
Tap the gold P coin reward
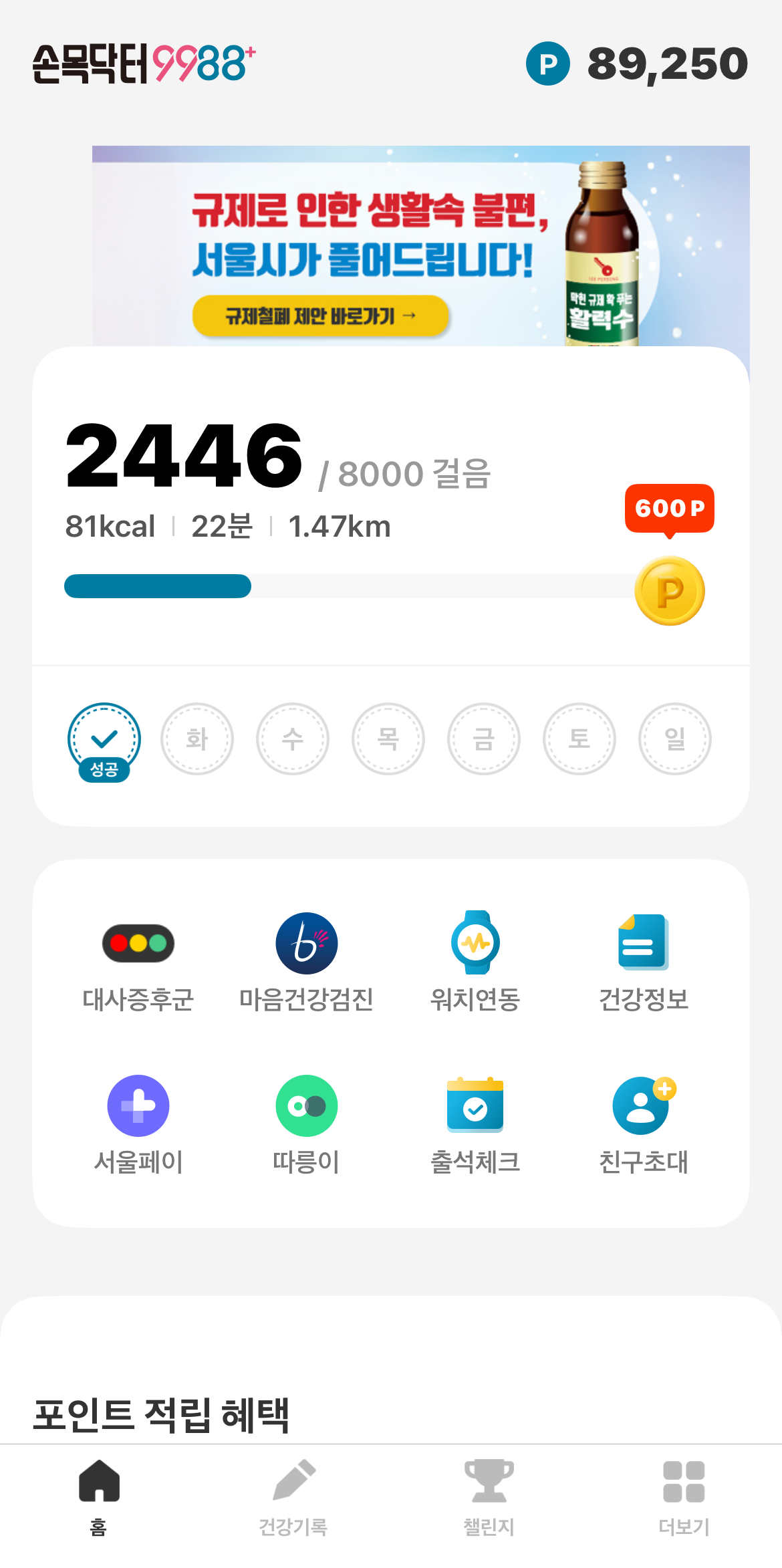670,590
